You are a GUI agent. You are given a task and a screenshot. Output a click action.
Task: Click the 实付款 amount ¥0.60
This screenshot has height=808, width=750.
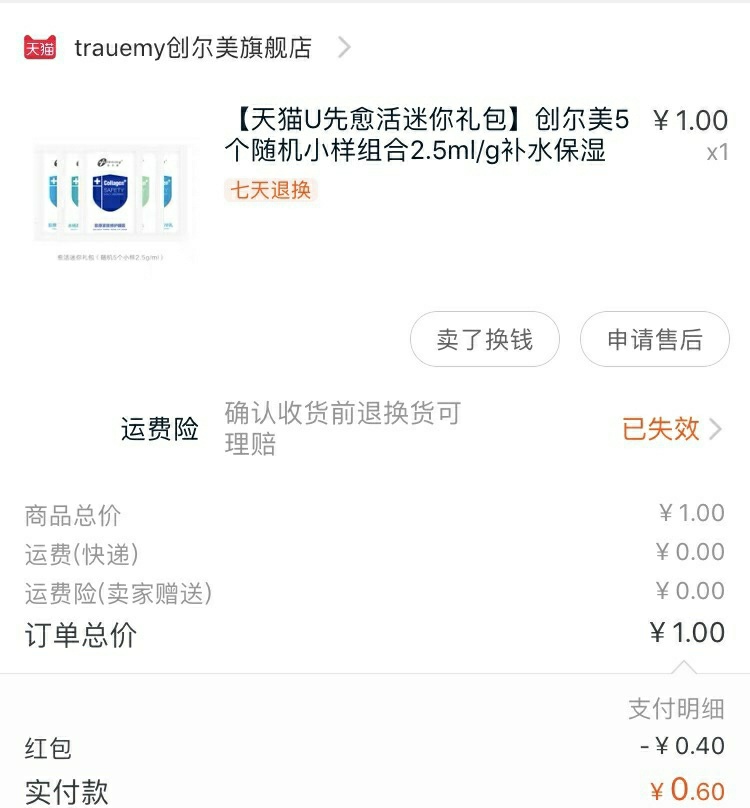[x=692, y=790]
